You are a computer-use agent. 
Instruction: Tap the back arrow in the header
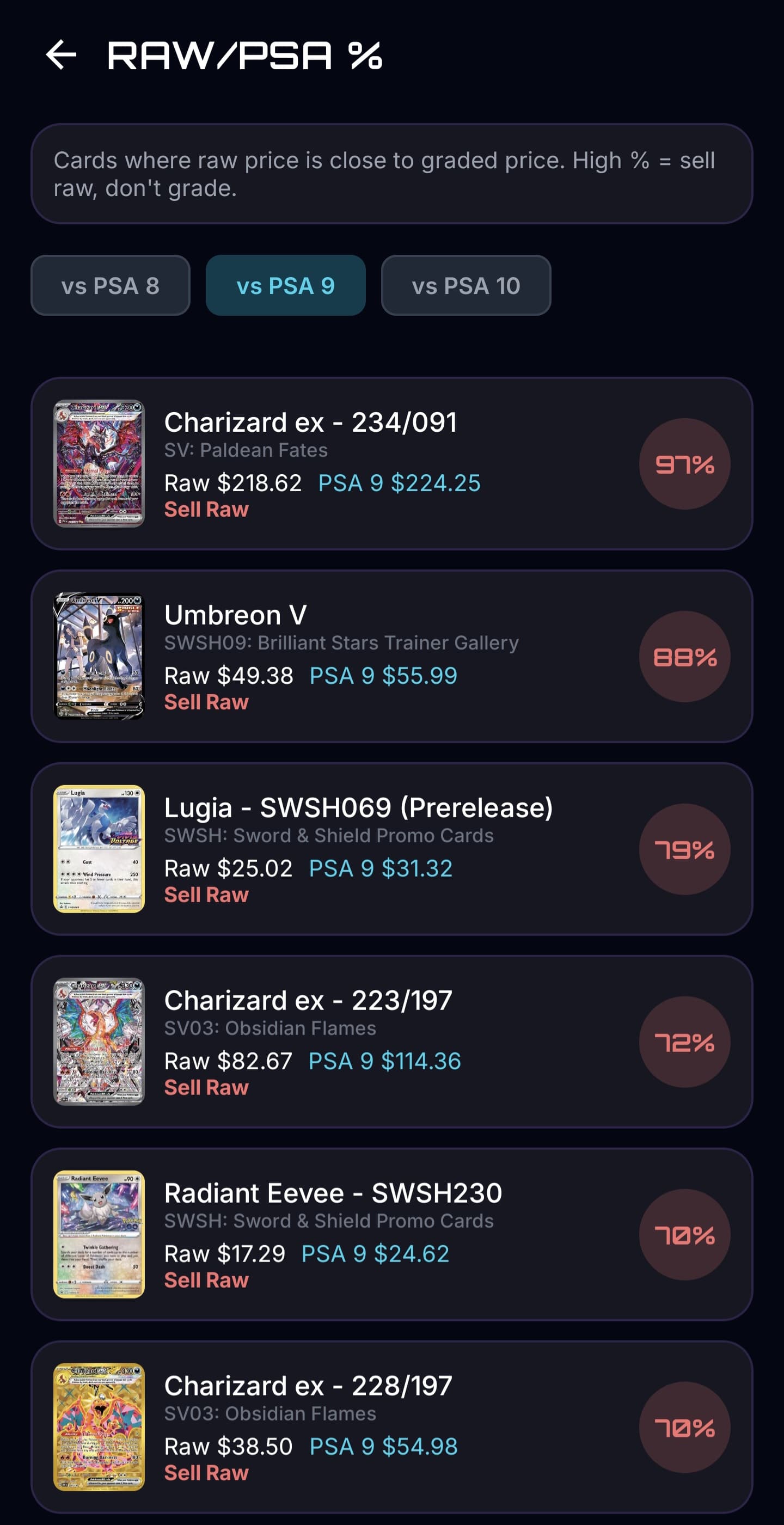point(61,56)
